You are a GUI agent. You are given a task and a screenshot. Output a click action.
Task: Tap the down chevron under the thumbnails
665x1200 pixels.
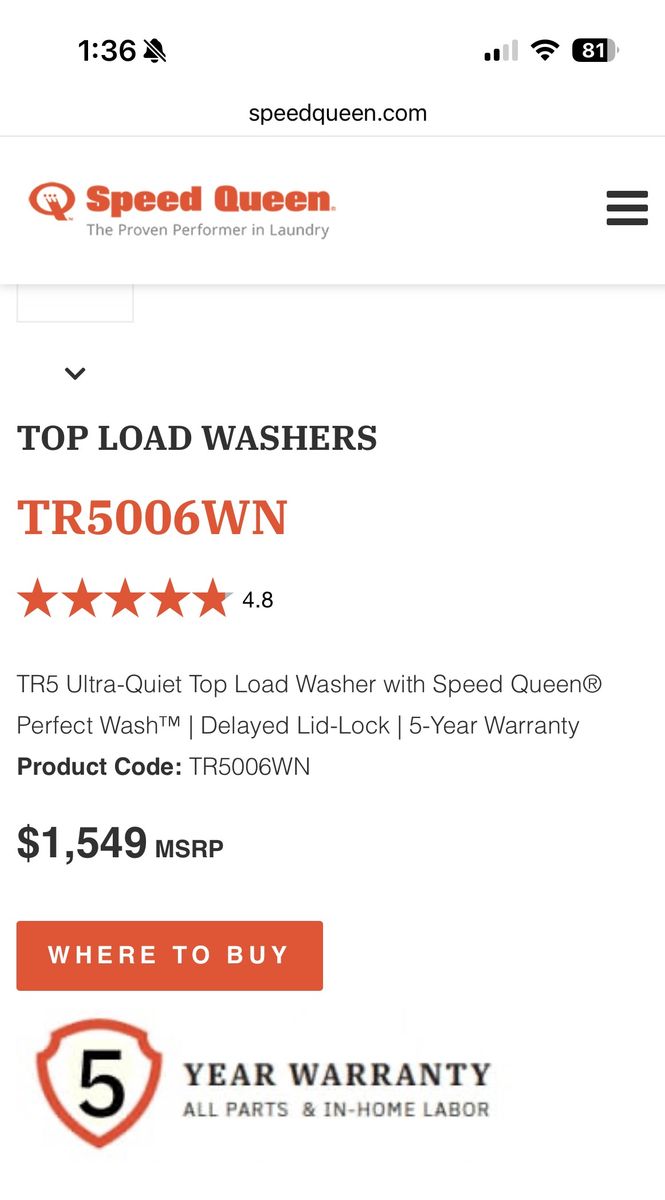pos(75,374)
